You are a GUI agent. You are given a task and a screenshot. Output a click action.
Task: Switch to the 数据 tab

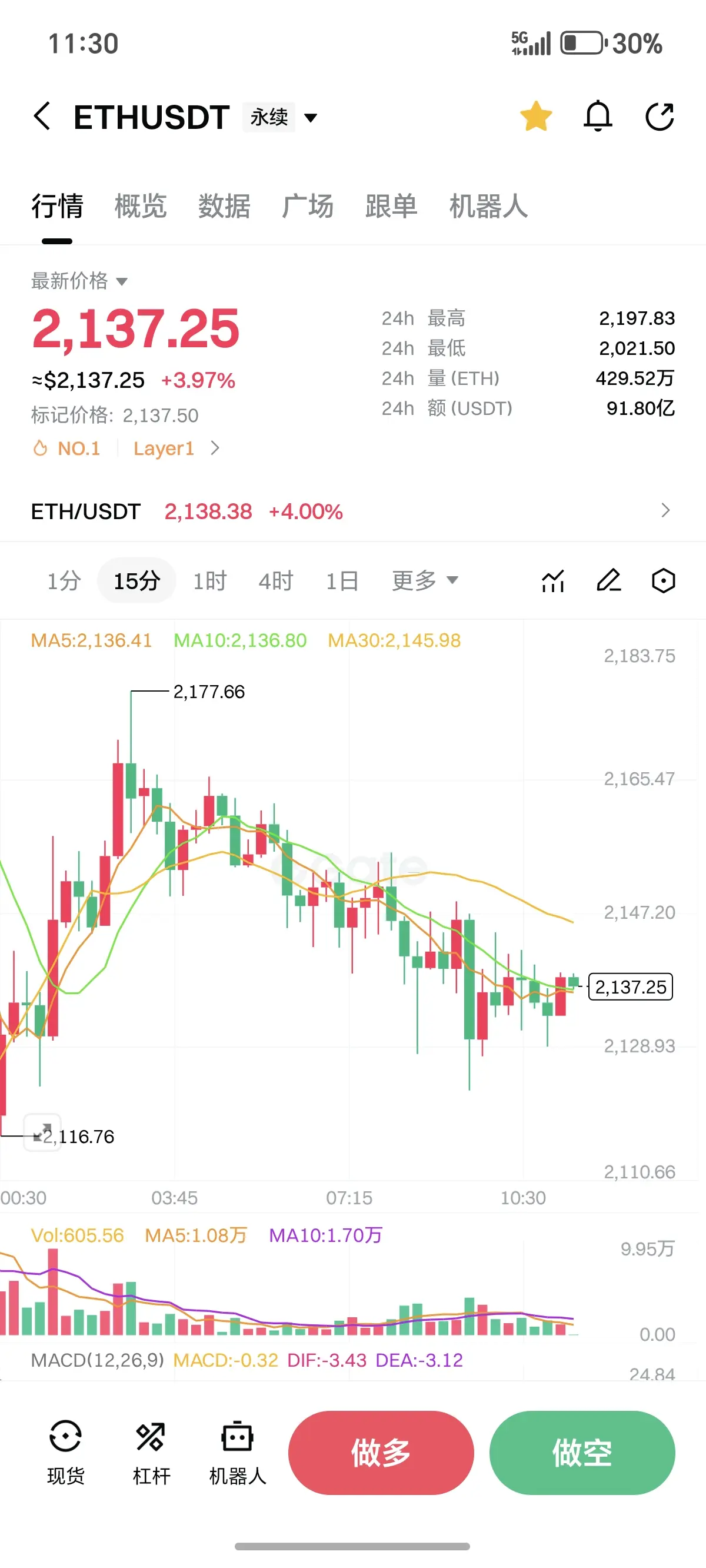(224, 207)
